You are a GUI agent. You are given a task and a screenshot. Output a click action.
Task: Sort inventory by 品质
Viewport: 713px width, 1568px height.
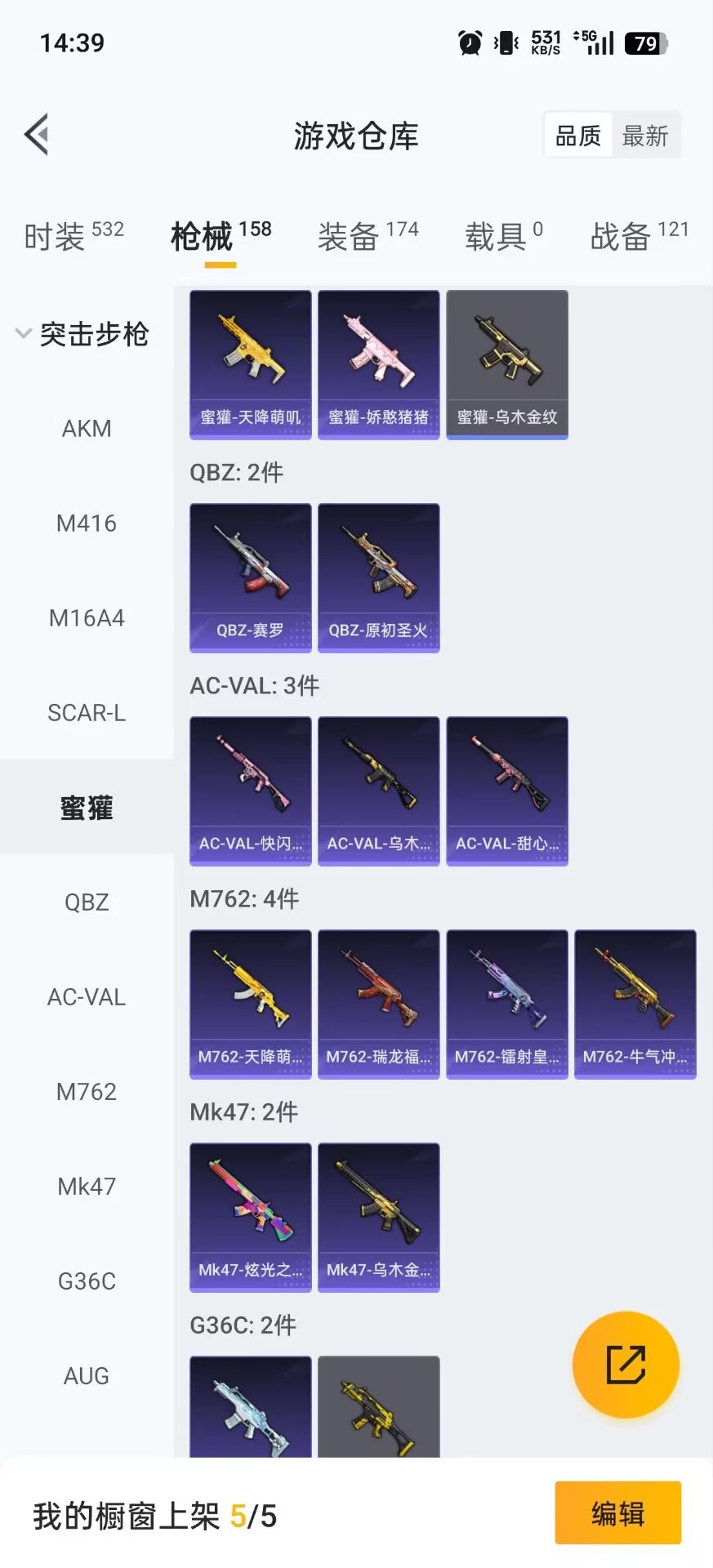(578, 136)
